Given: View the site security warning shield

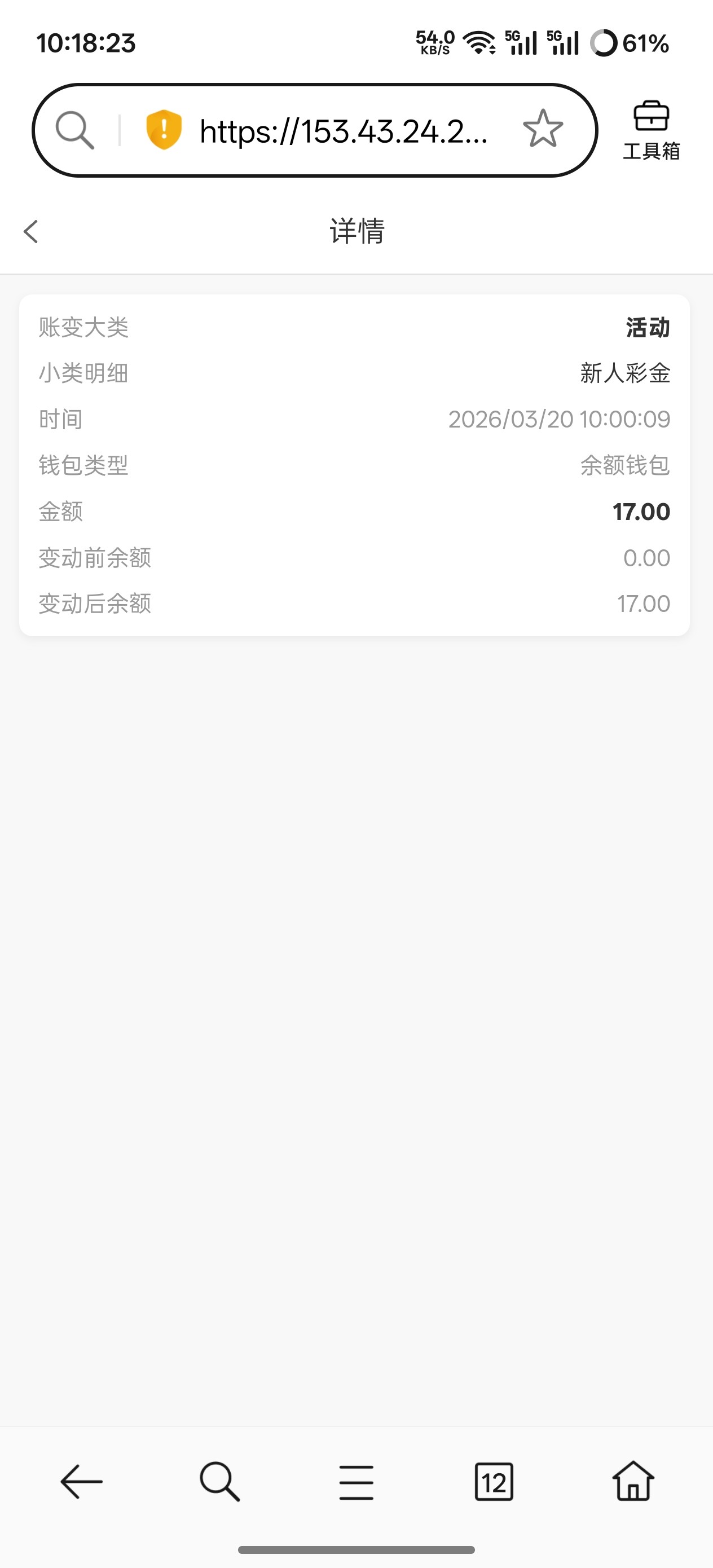Looking at the screenshot, I should [164, 130].
